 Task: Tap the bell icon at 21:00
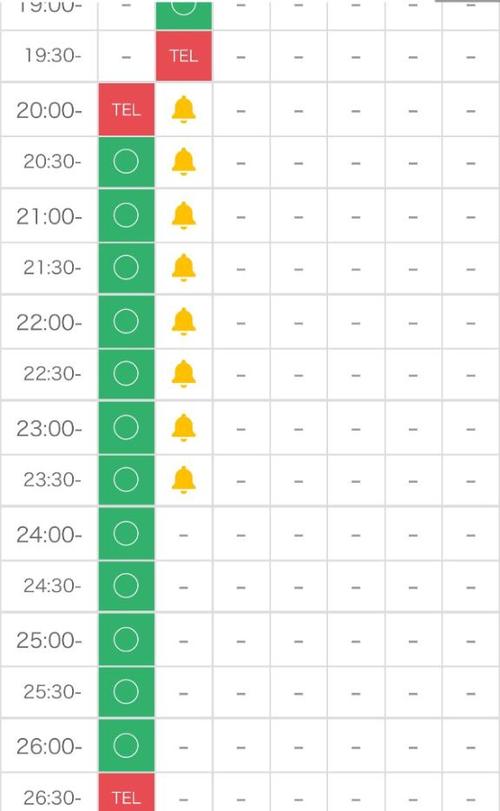tap(184, 216)
